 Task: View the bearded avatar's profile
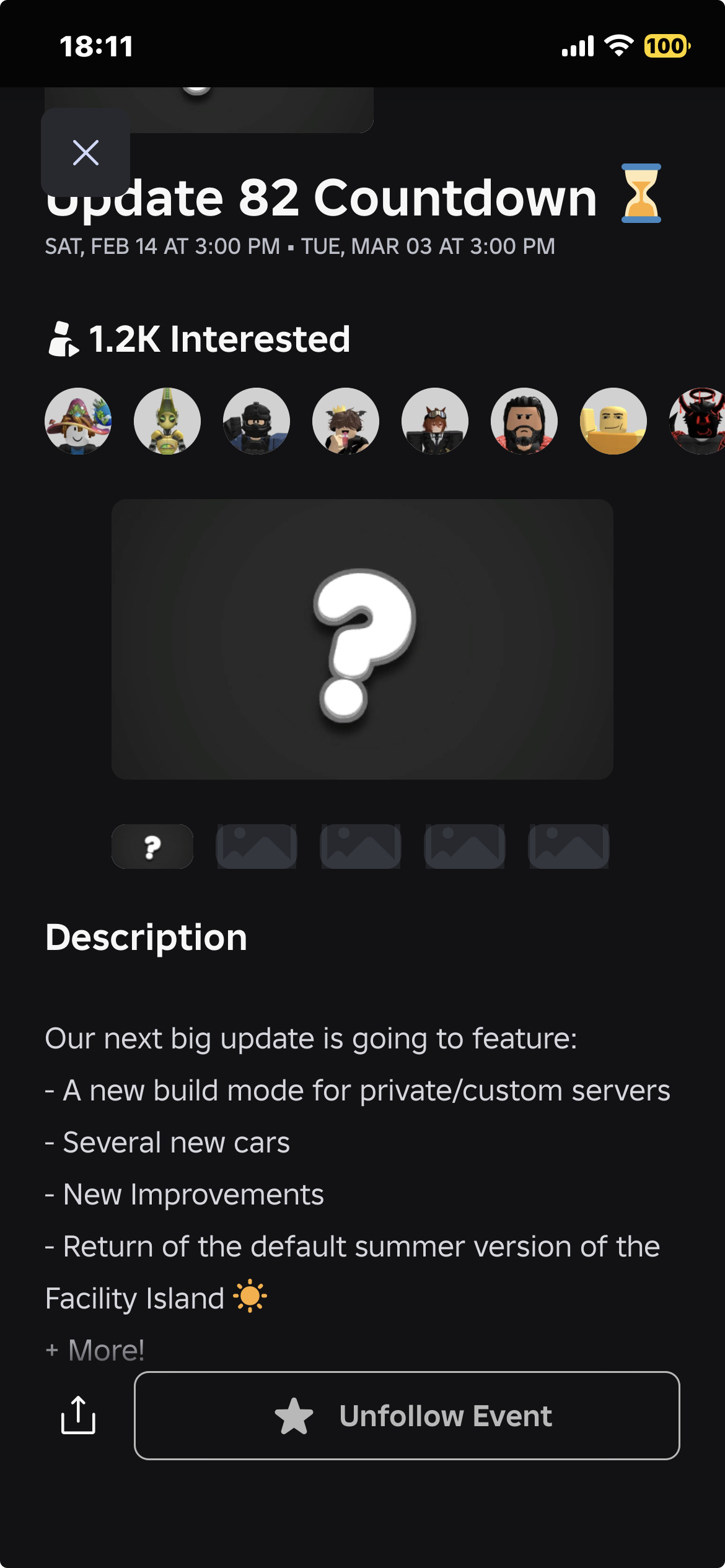point(524,421)
